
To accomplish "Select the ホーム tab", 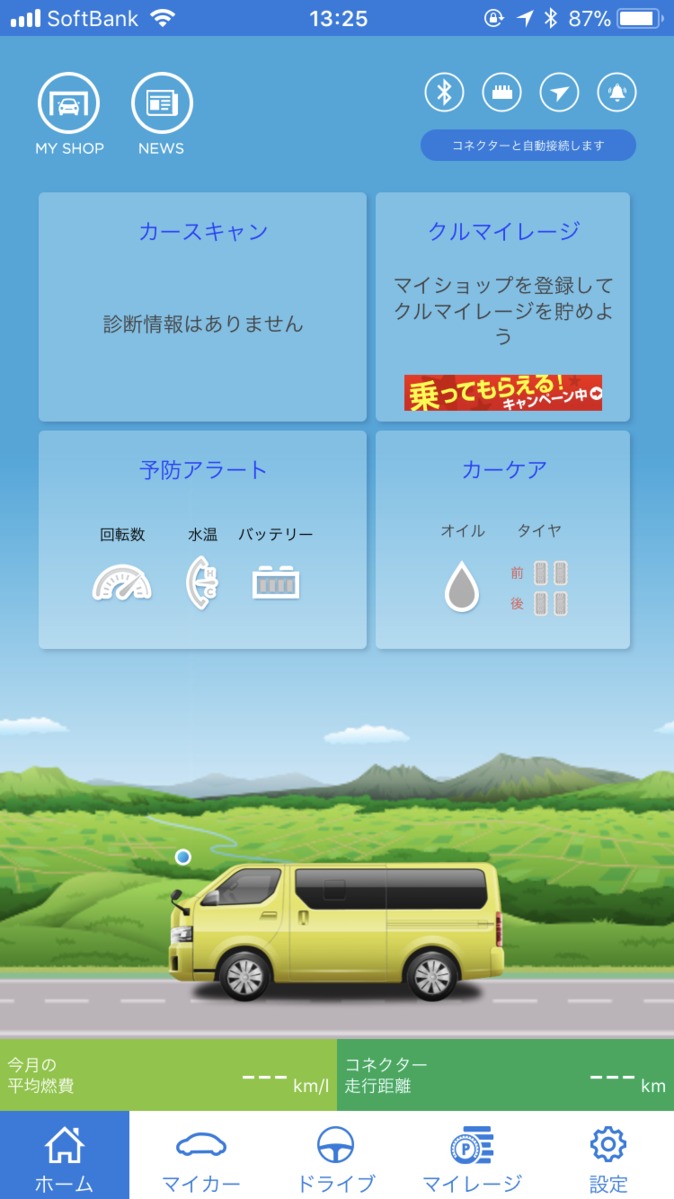I will [64, 1155].
